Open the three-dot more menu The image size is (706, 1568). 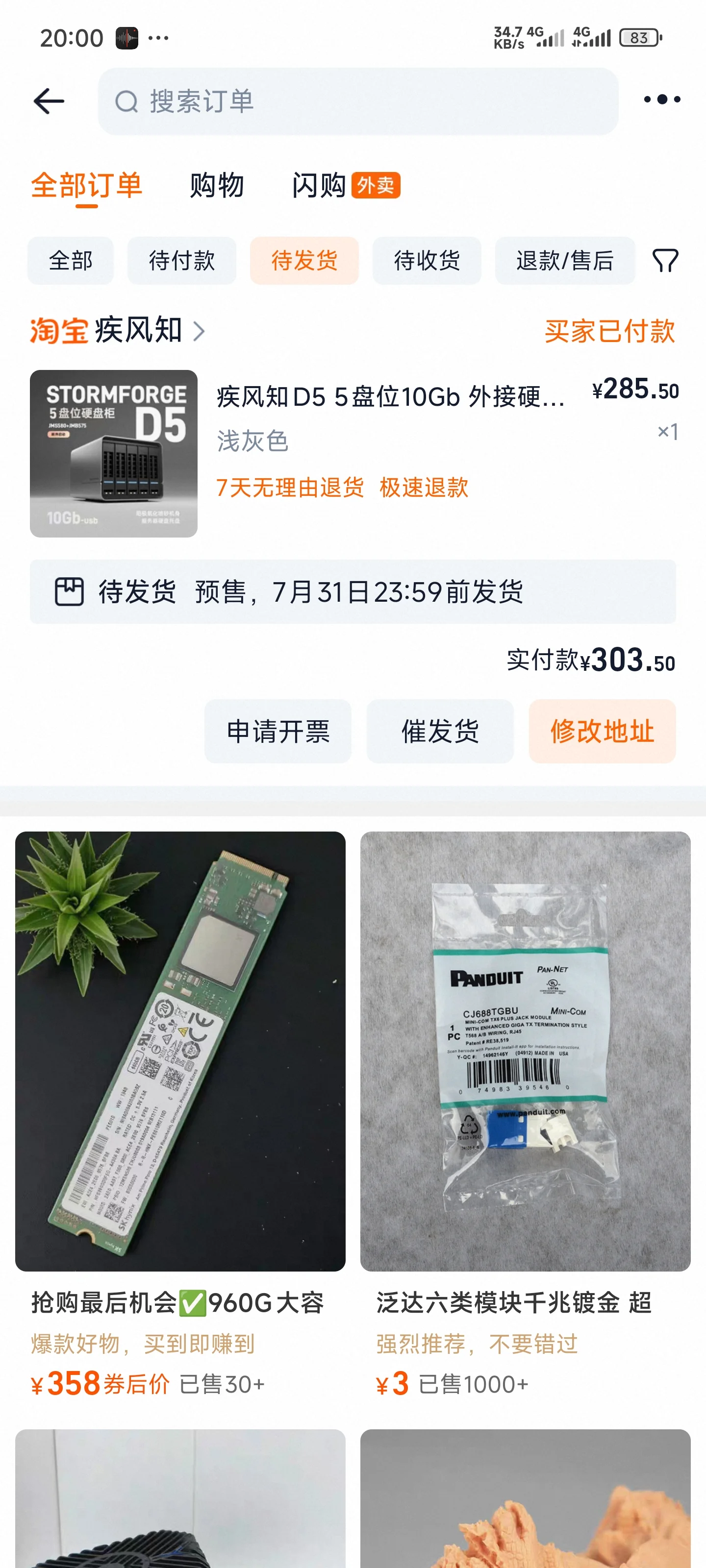[x=661, y=99]
